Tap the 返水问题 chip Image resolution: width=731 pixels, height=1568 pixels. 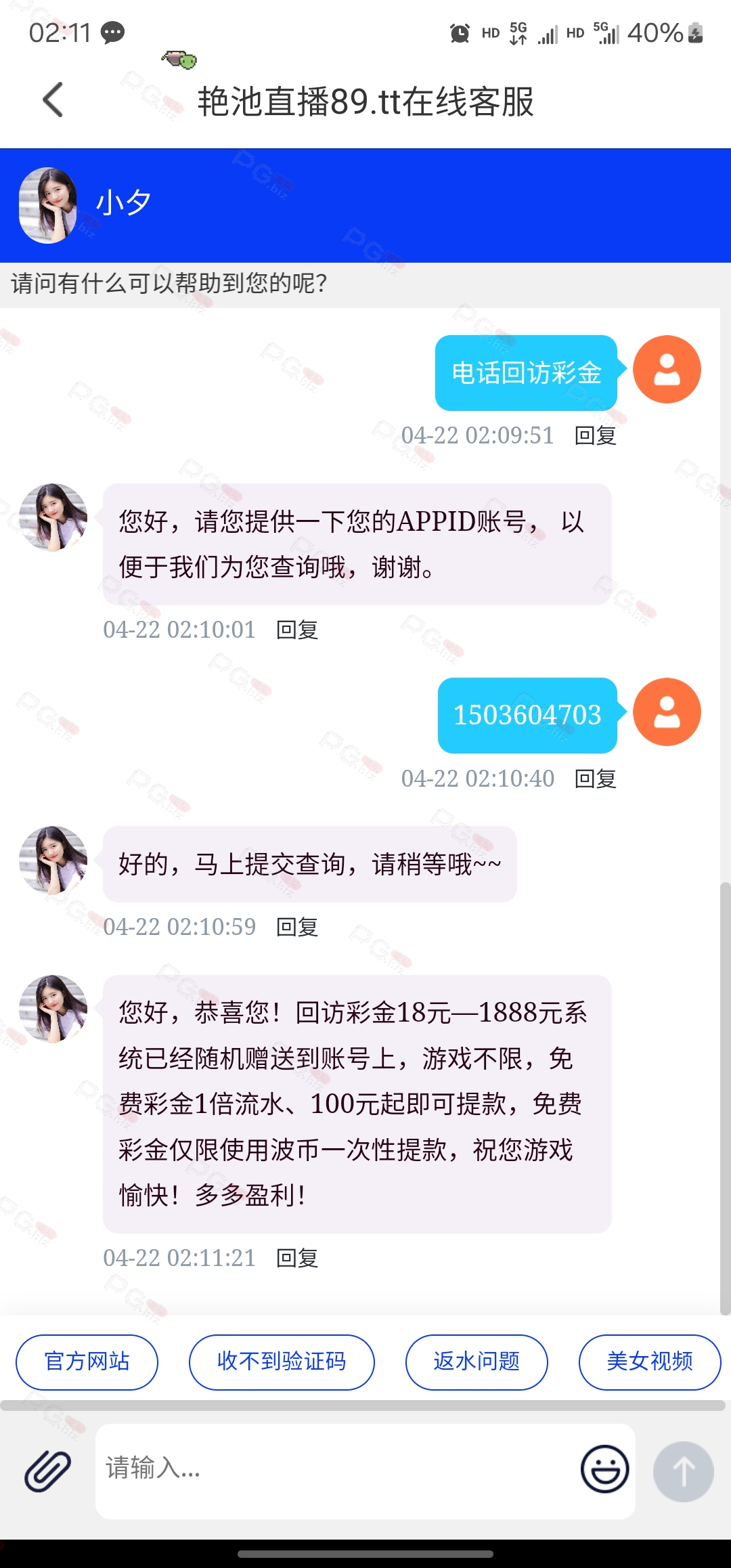click(477, 1362)
